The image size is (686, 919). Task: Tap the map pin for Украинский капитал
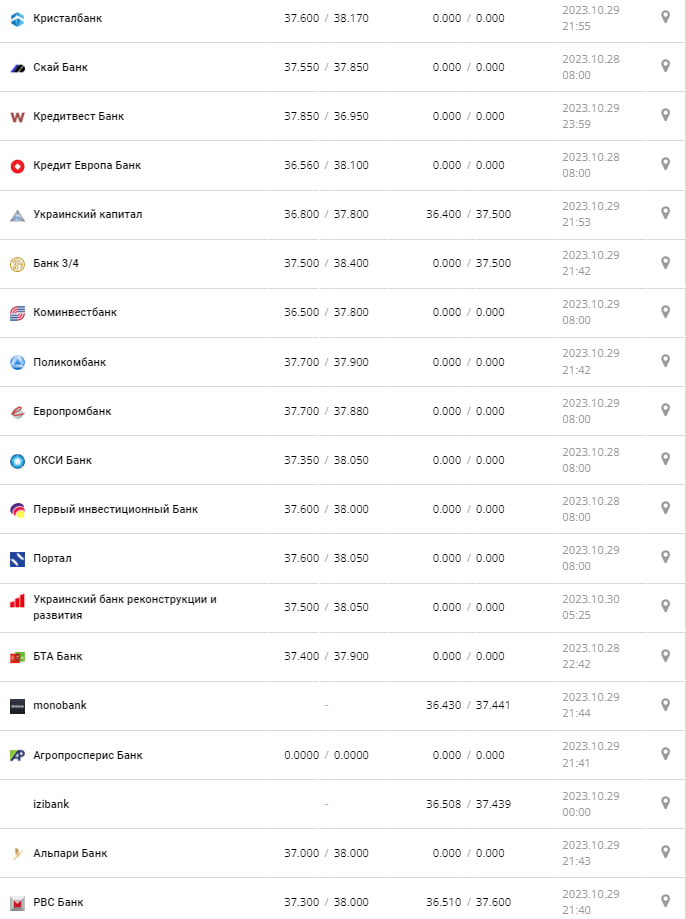(x=665, y=213)
